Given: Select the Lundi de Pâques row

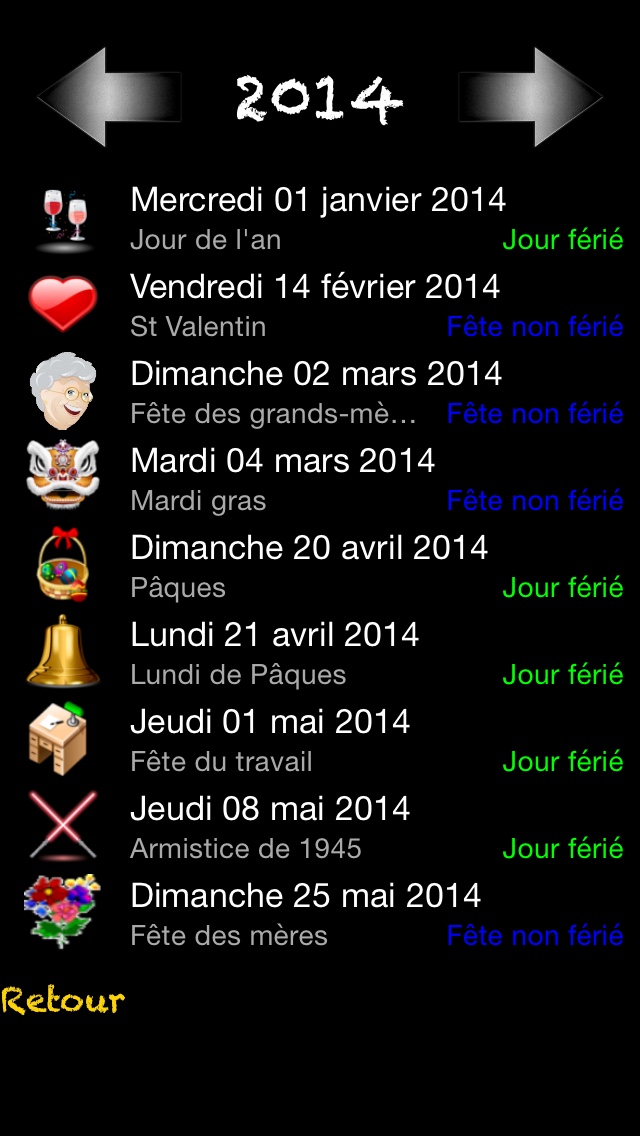Looking at the screenshot, I should 320,653.
